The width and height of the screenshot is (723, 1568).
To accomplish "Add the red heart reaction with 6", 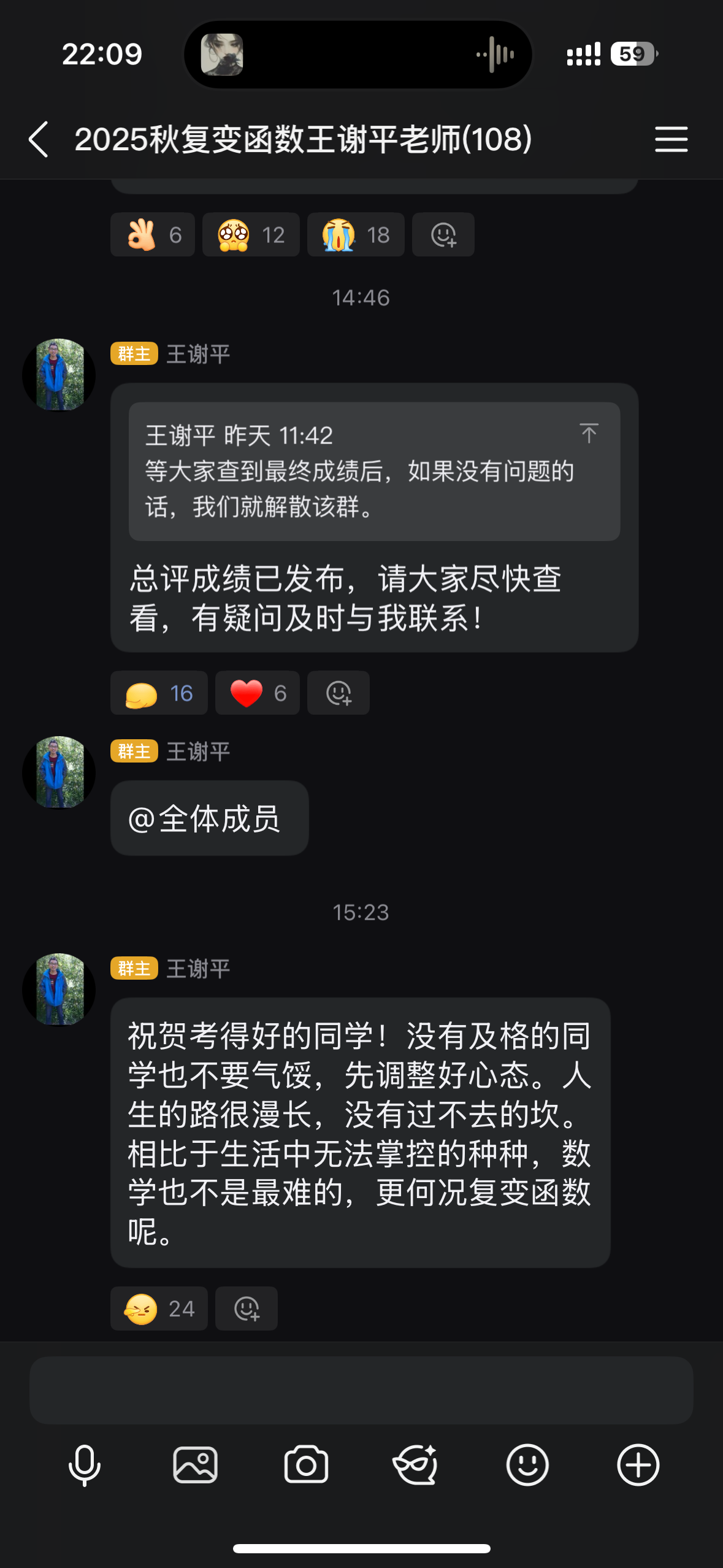I will pos(258,693).
